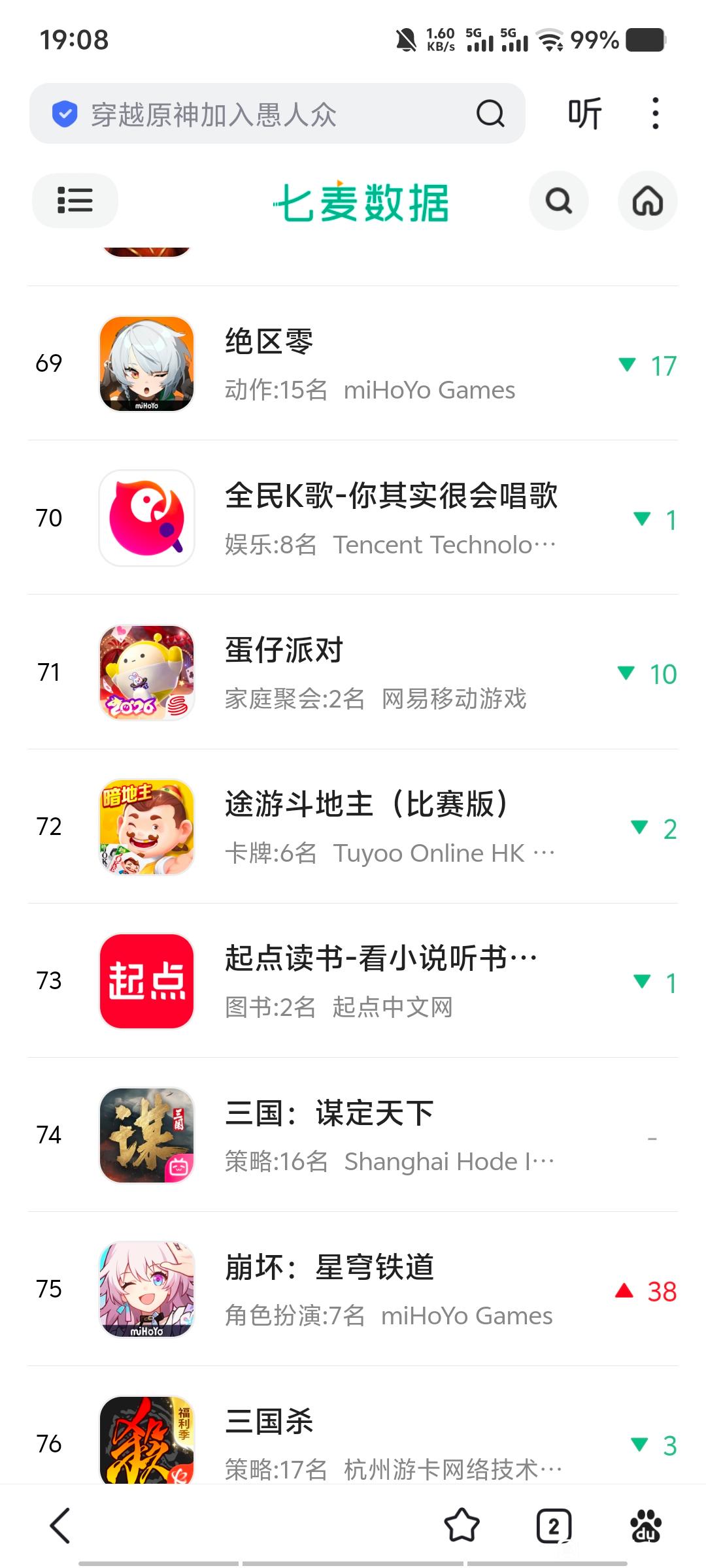The height and width of the screenshot is (1568, 706).
Task: Open the browser tabs switcher
Action: [x=554, y=1526]
